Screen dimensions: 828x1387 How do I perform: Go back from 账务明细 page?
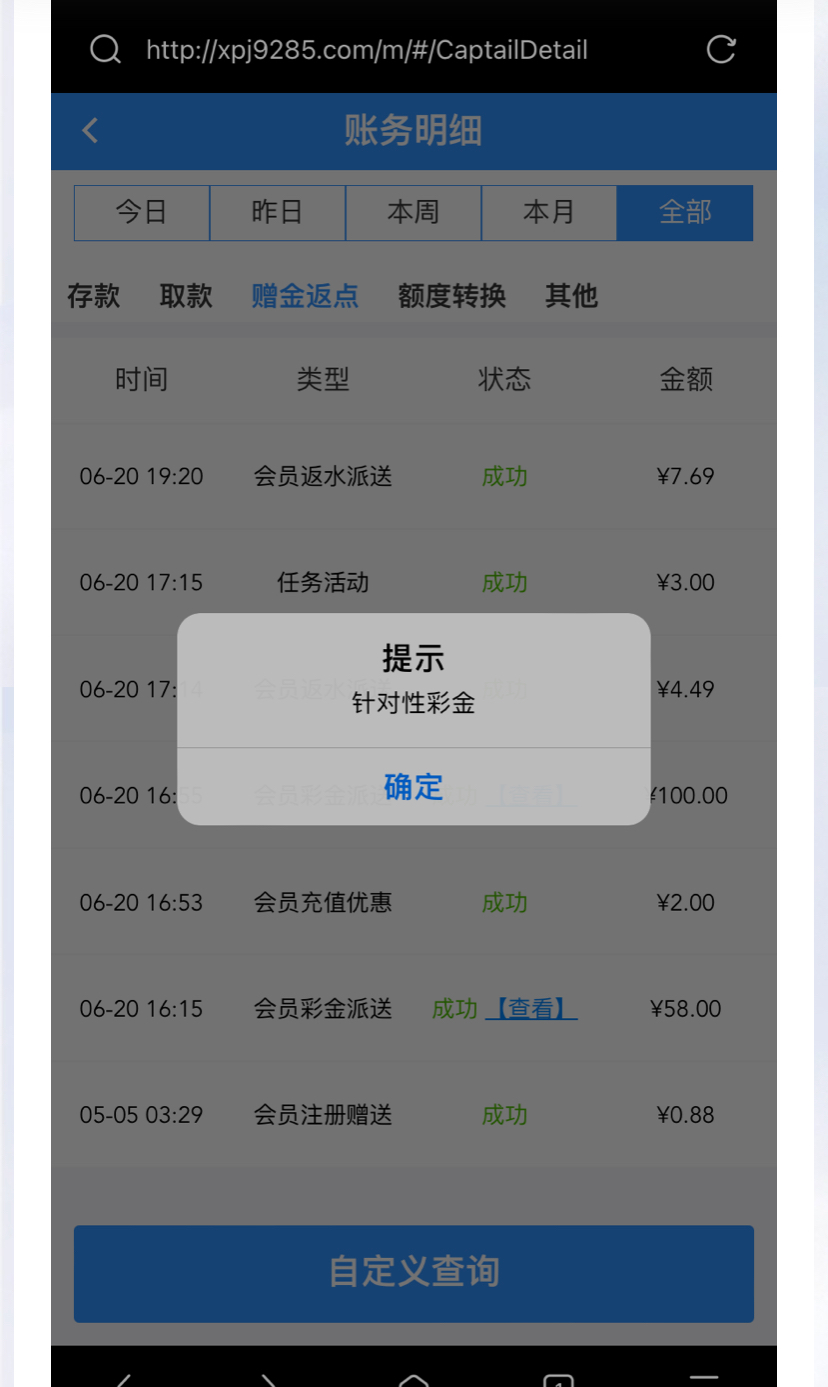point(91,130)
